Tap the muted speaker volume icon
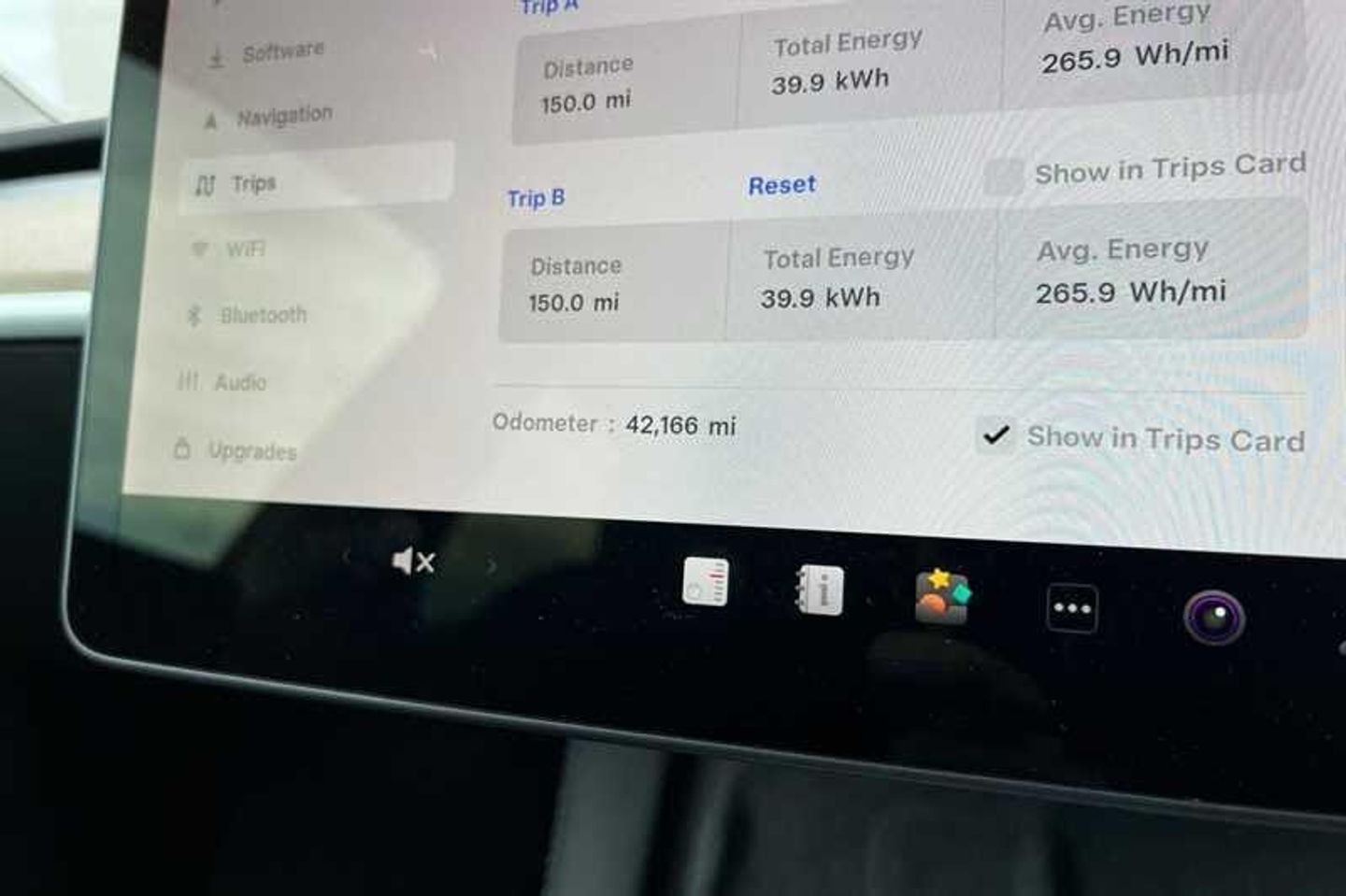1346x896 pixels. click(412, 562)
